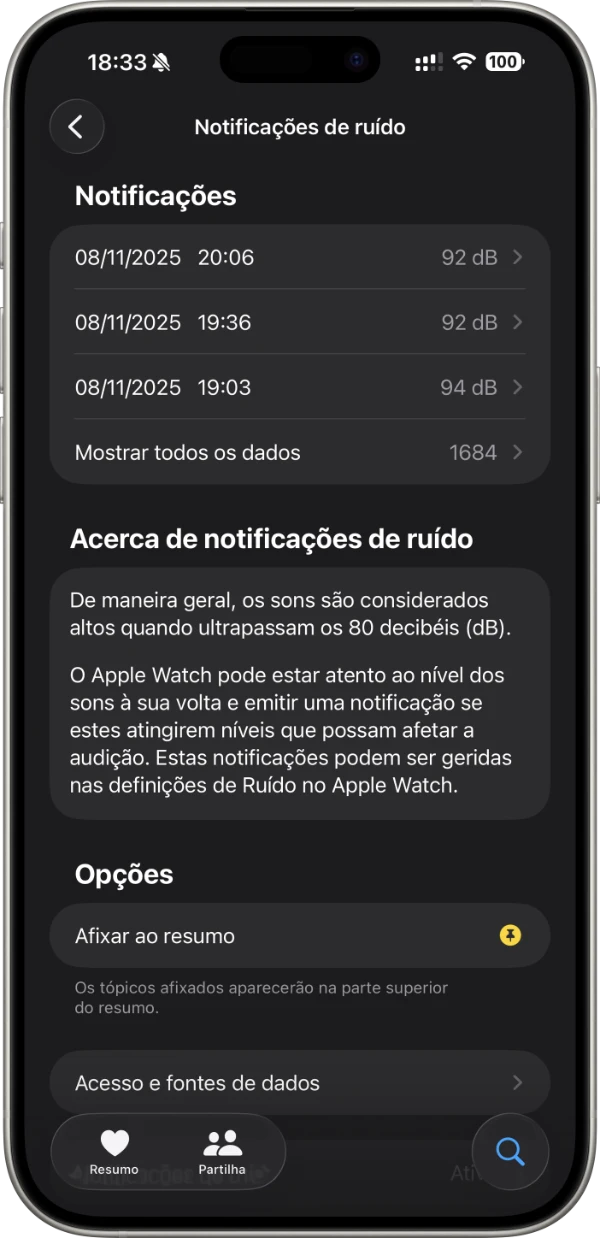Open the 19:03 notification of 94 dB
600x1238 pixels.
(299, 388)
